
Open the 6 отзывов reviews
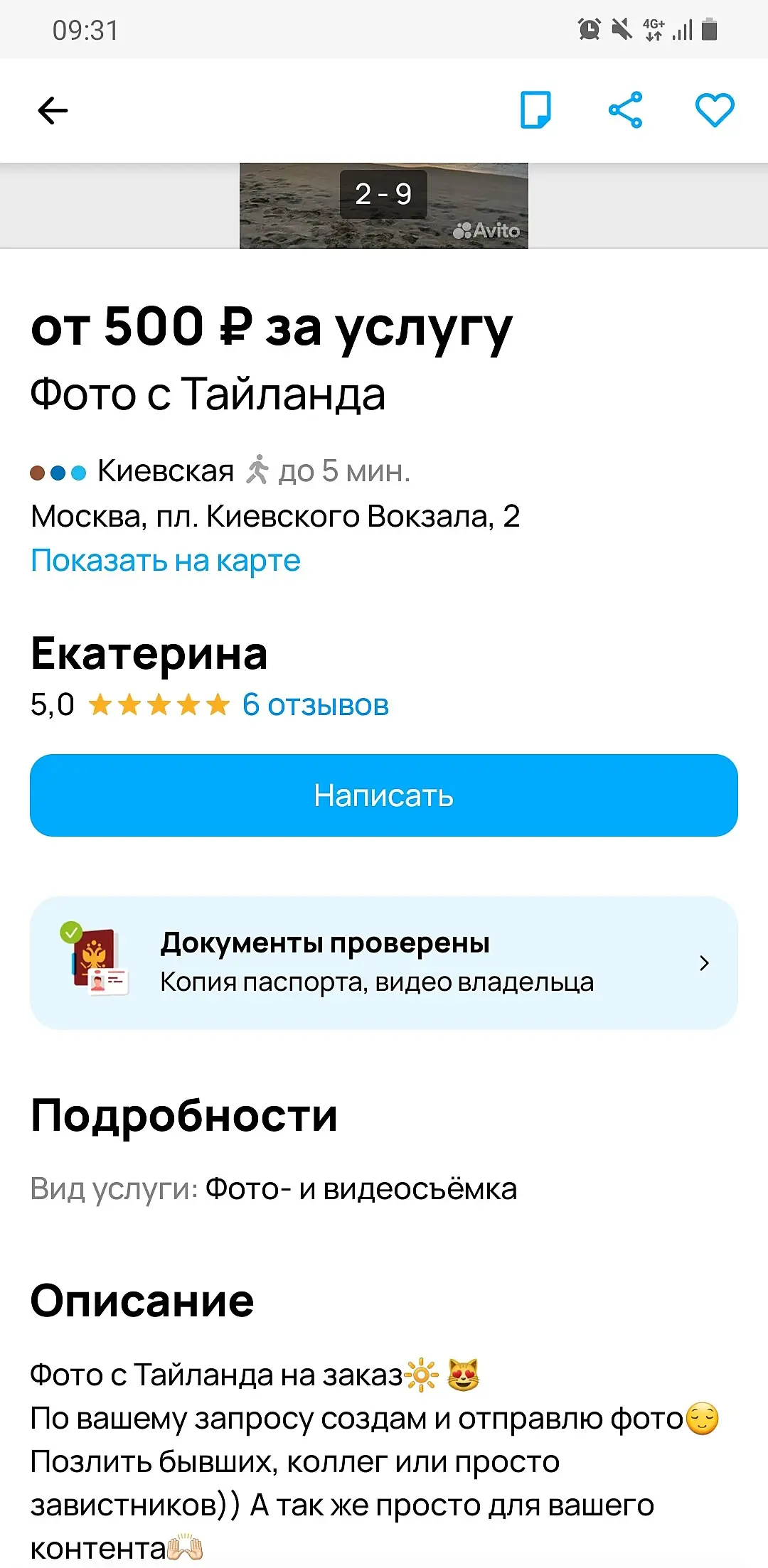click(315, 705)
